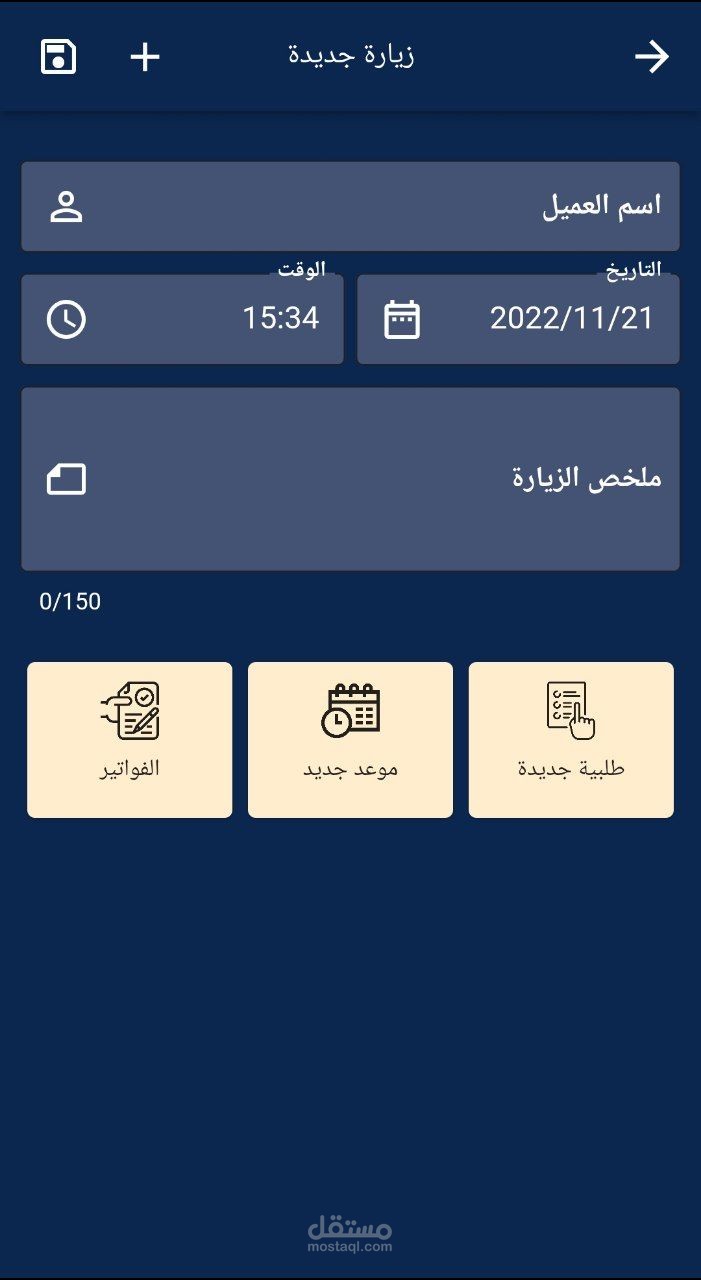
Task: Open the invoices card (الفواتير)
Action: click(130, 740)
